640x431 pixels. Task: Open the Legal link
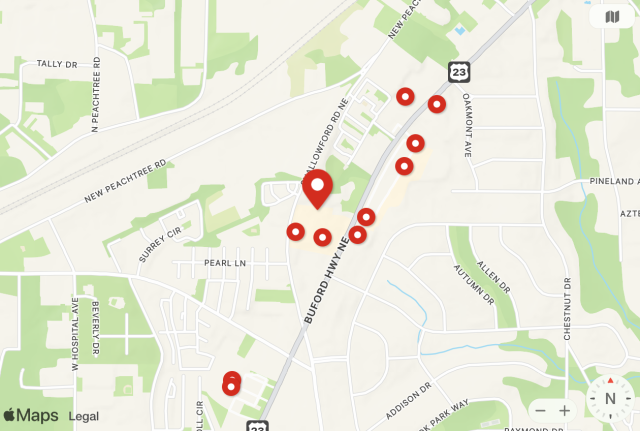click(84, 416)
